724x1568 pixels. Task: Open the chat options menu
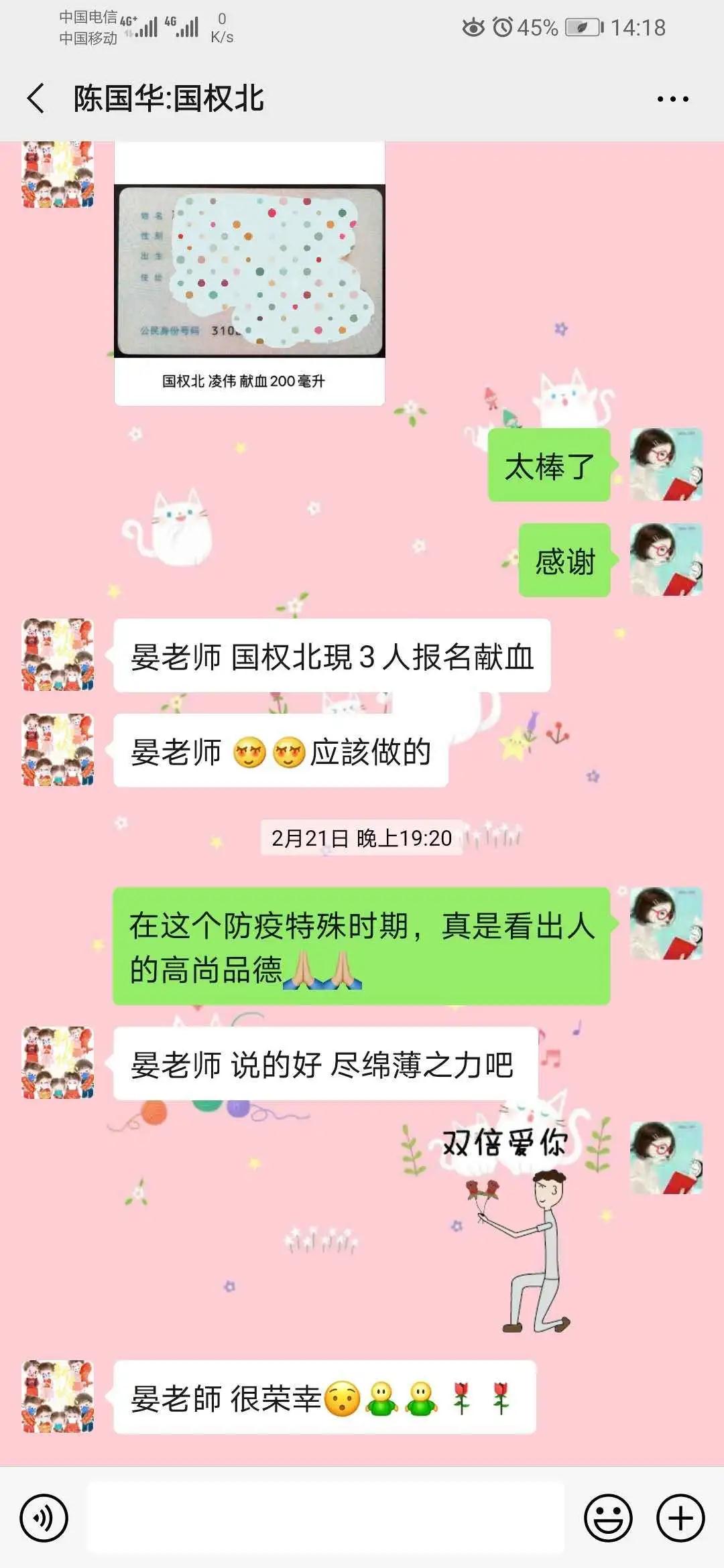pyautogui.click(x=672, y=99)
